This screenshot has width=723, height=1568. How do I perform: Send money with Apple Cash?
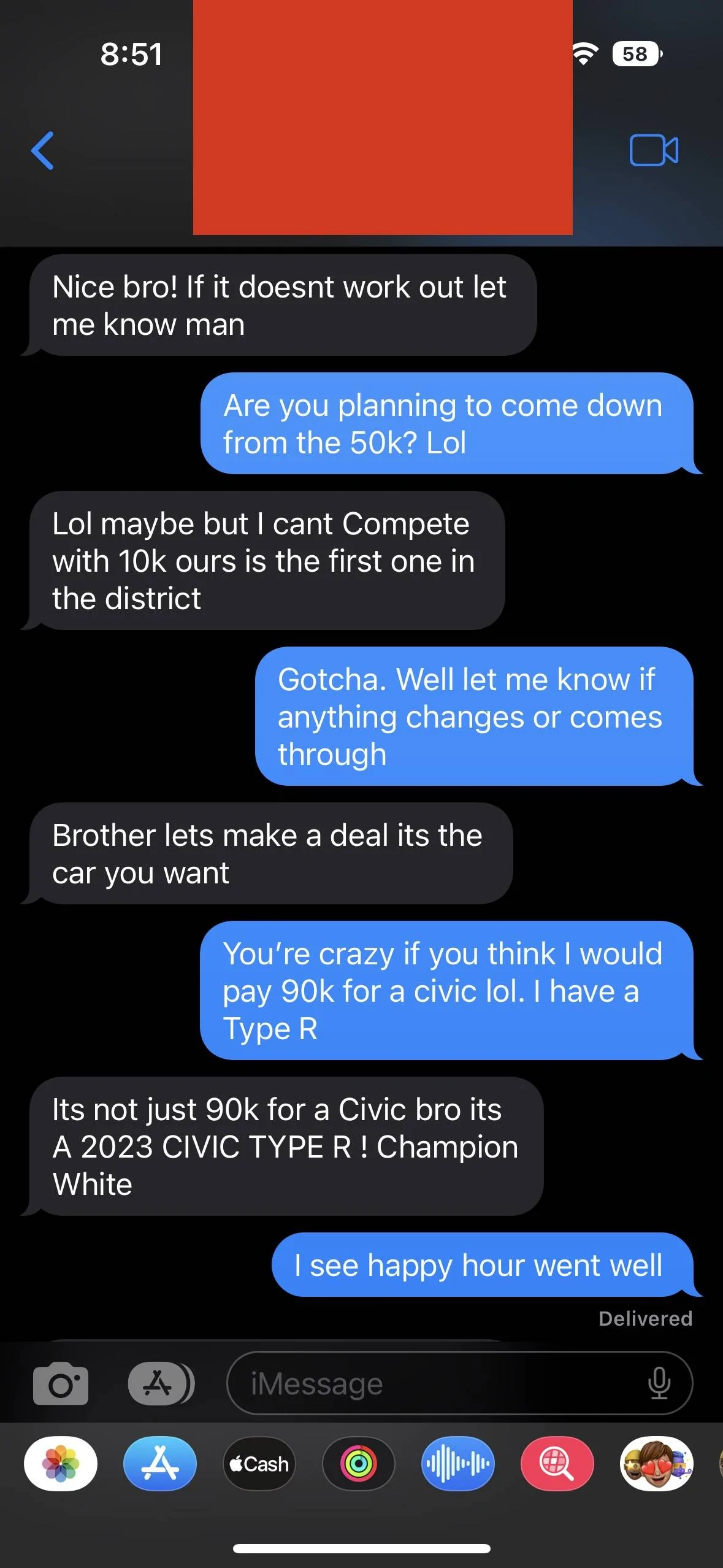click(259, 1464)
